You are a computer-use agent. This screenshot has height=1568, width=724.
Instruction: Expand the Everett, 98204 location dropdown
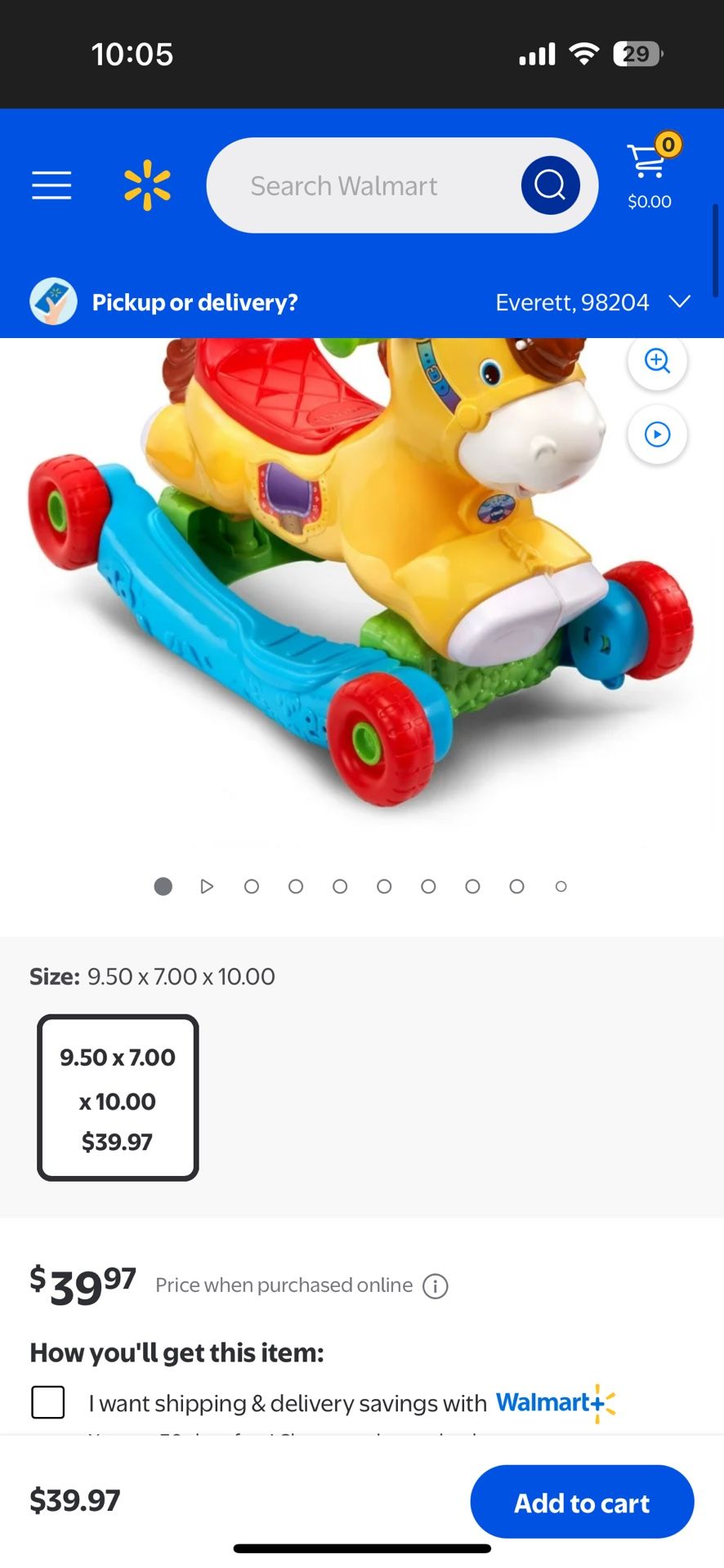[593, 302]
